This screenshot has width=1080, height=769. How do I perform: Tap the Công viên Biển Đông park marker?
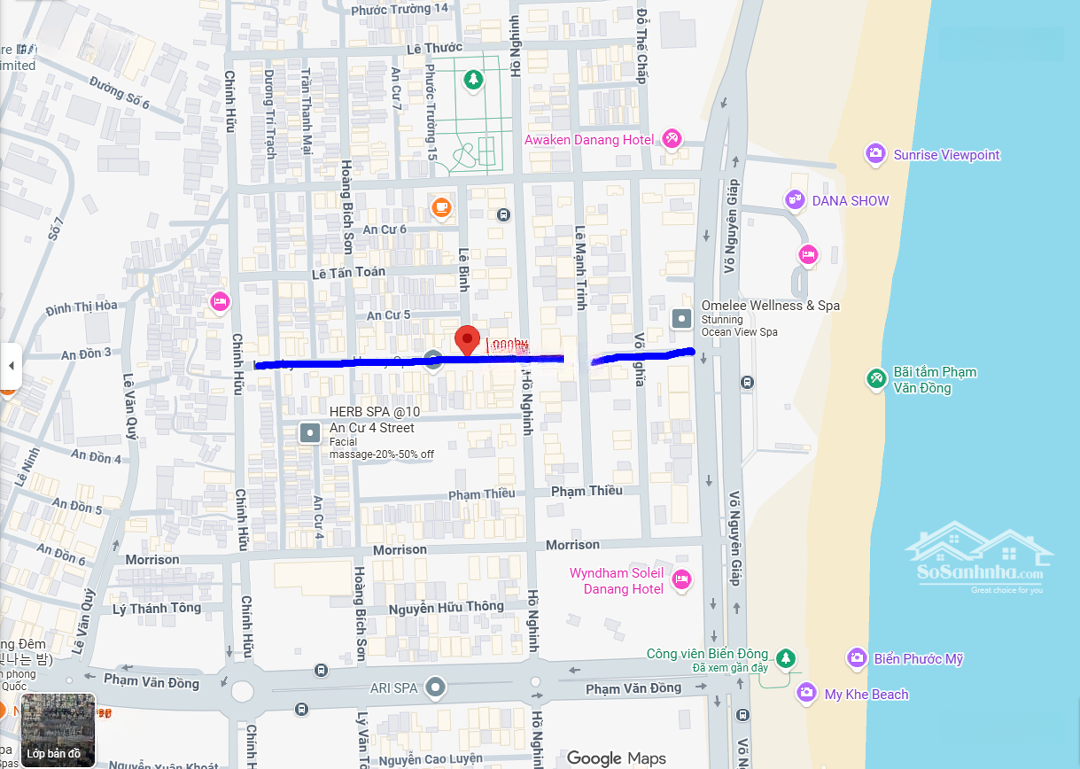pos(787,658)
